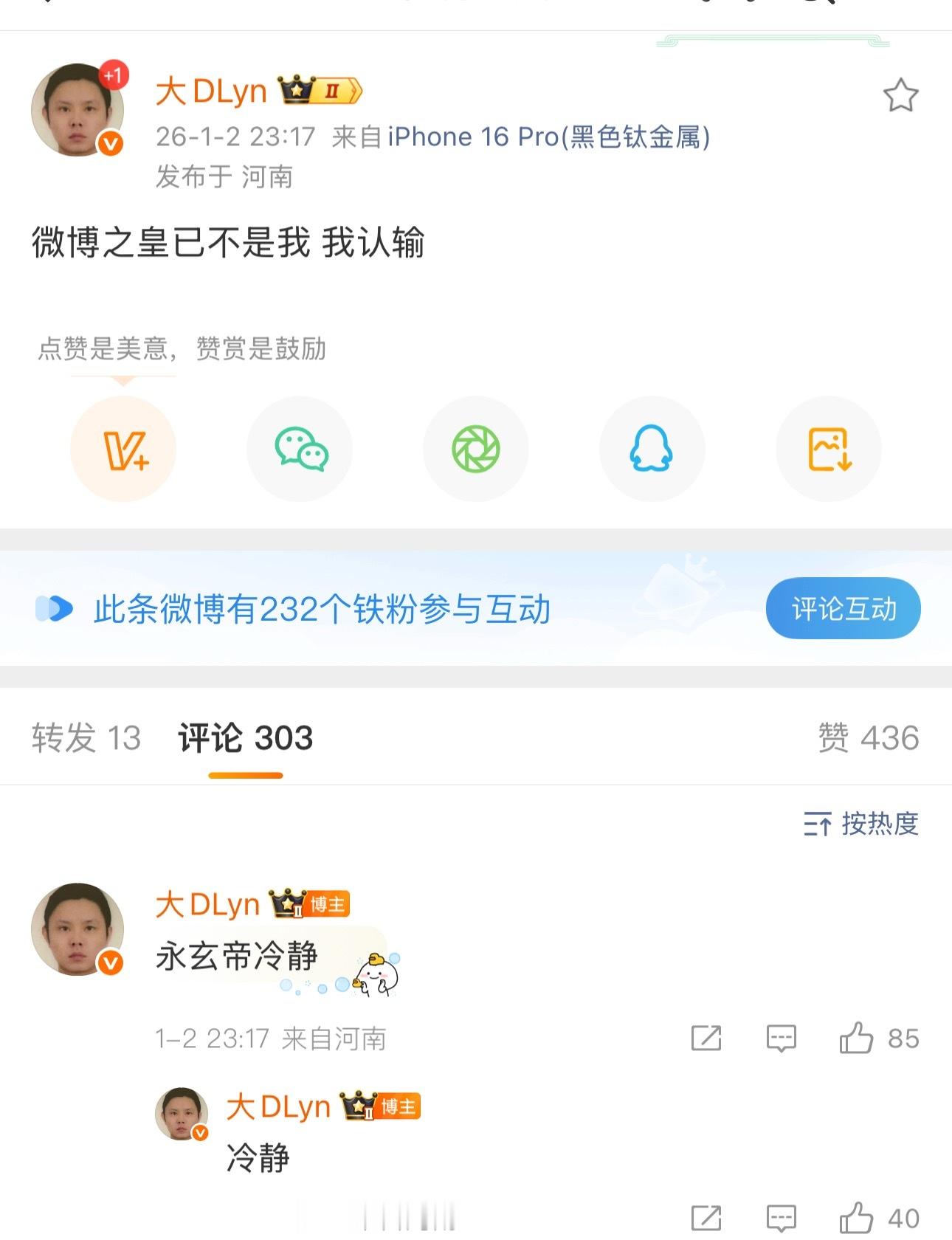Screen dimensions: 952x1240
Task: Click the VIP crown badge beside 大DLyn
Action: (x=317, y=90)
